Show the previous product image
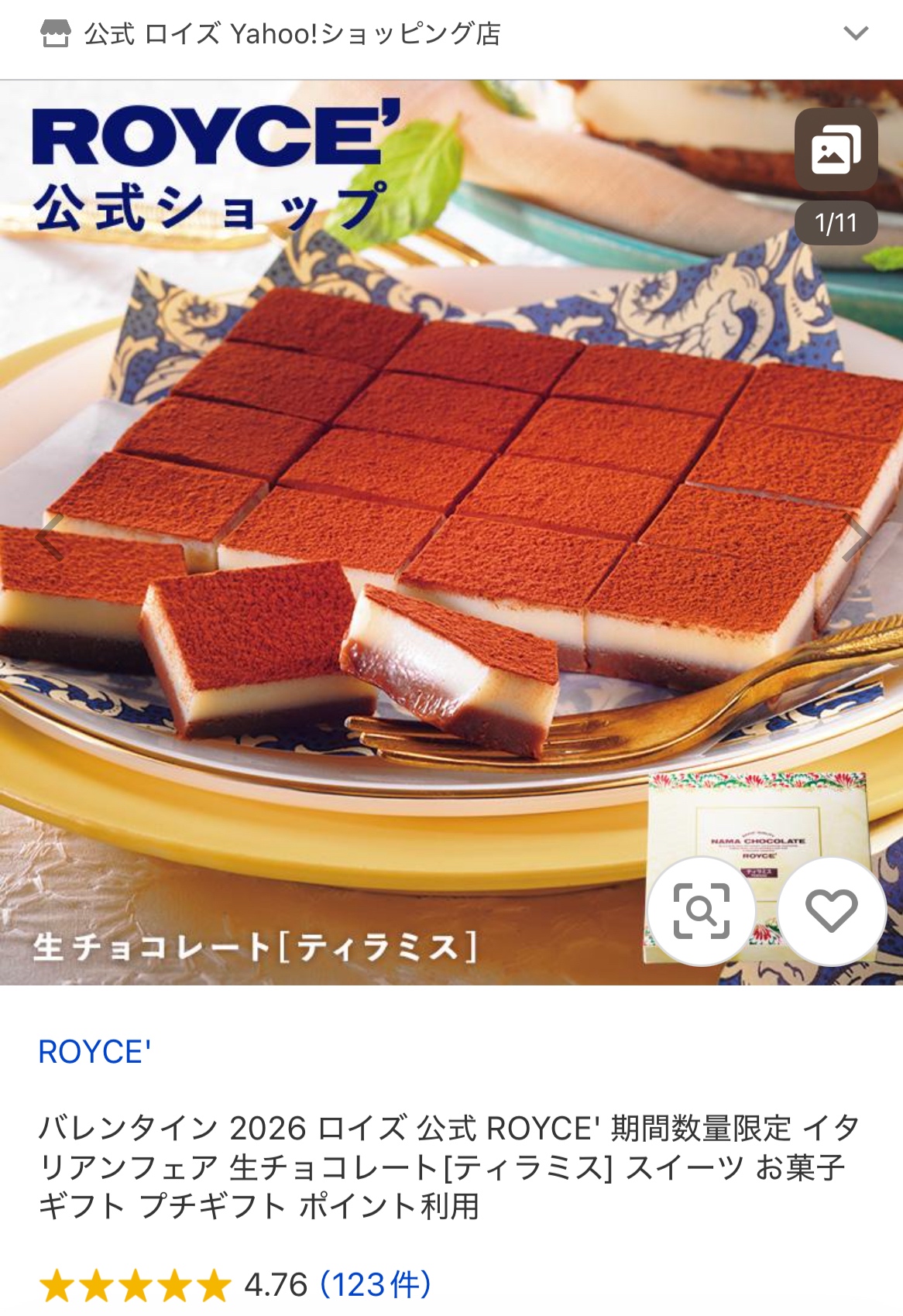This screenshot has height=1316, width=903. tap(50, 536)
